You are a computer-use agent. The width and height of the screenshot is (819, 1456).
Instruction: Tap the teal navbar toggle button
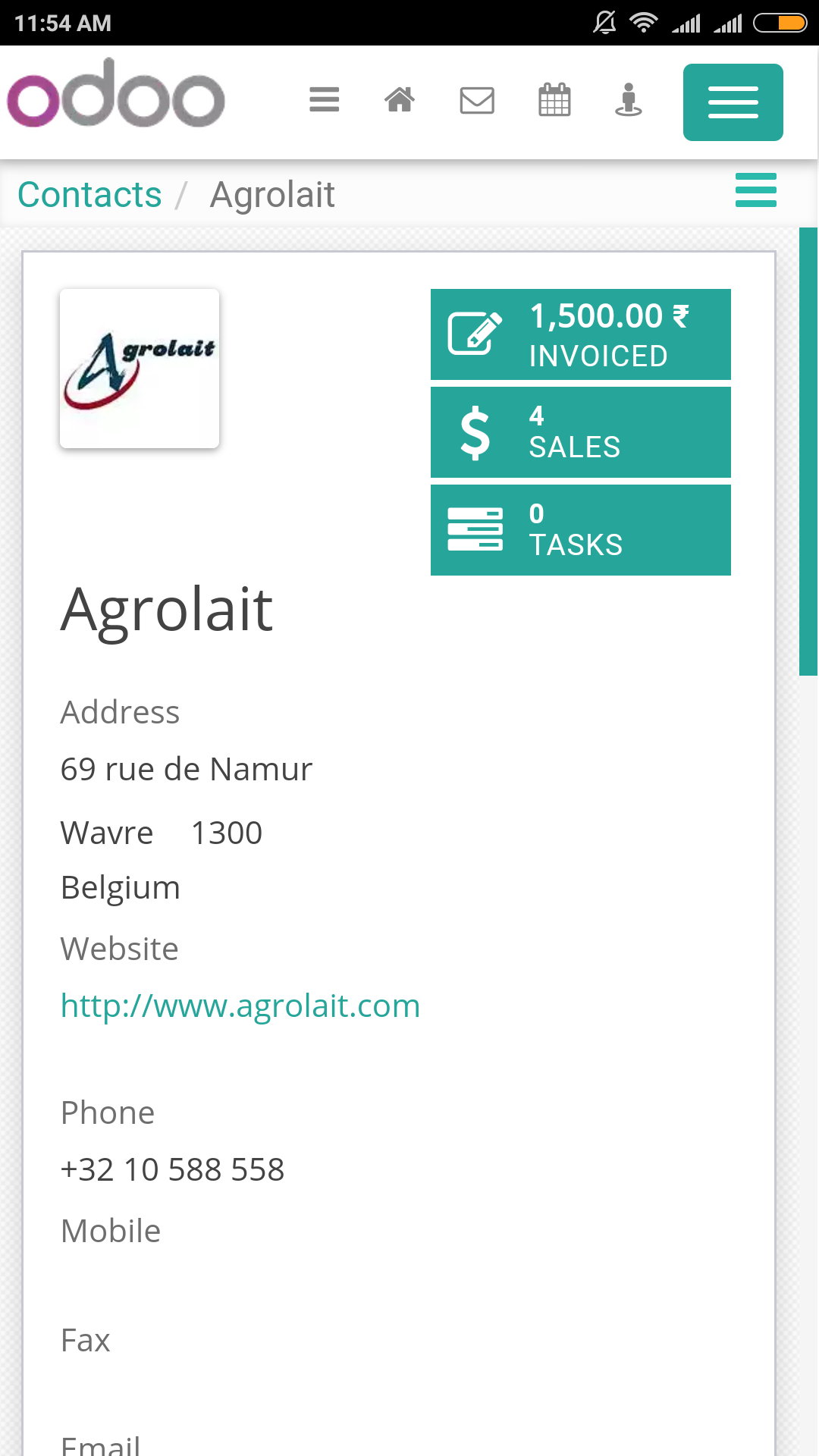point(733,102)
